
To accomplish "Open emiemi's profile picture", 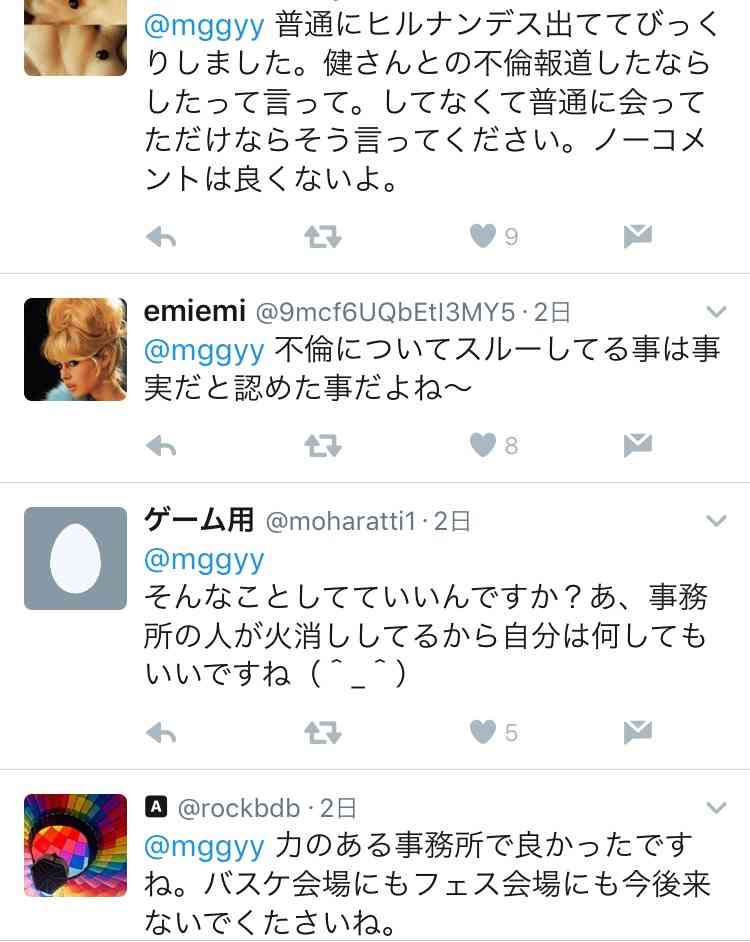I will tap(75, 349).
